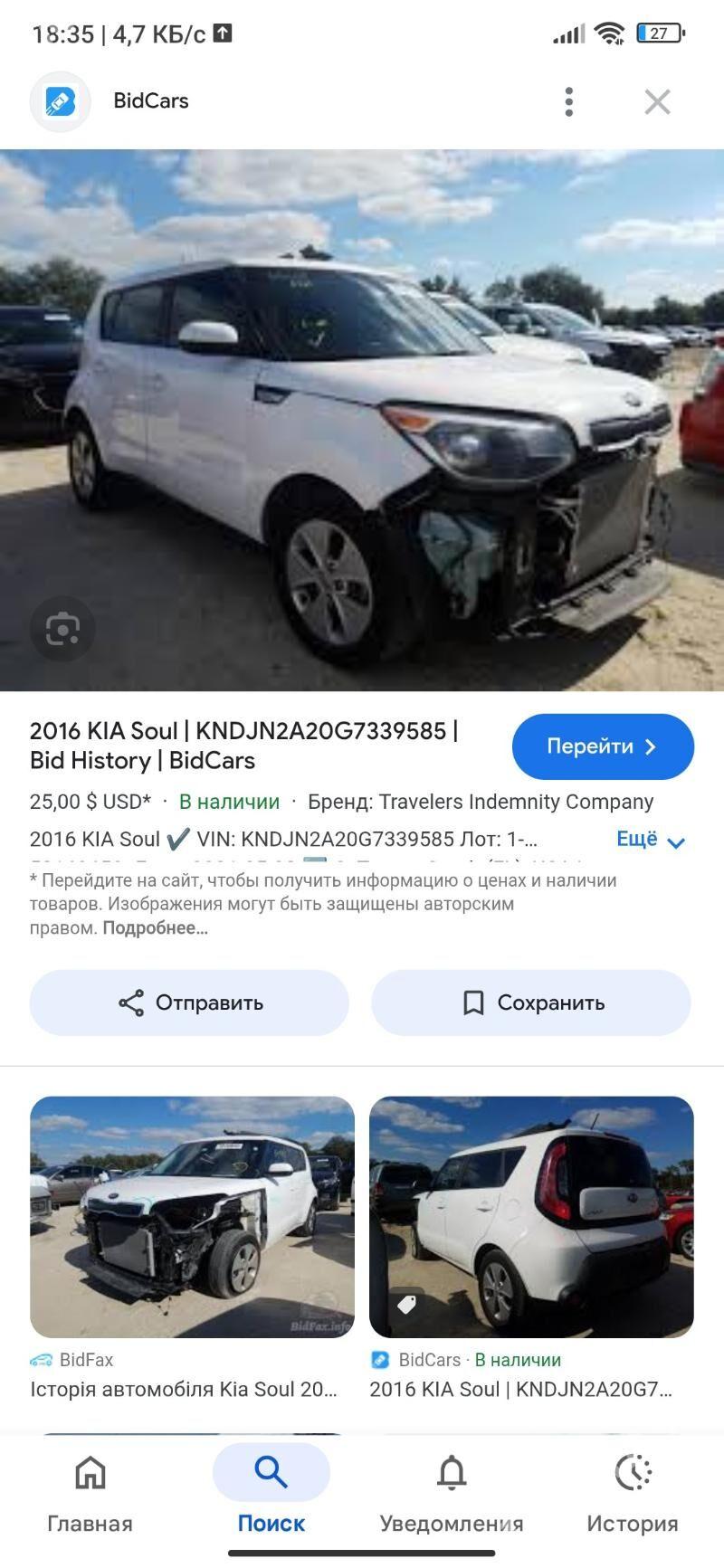The width and height of the screenshot is (724, 1568).
Task: Open the 2016 KIA Soul Bid History link
Action: [244, 746]
